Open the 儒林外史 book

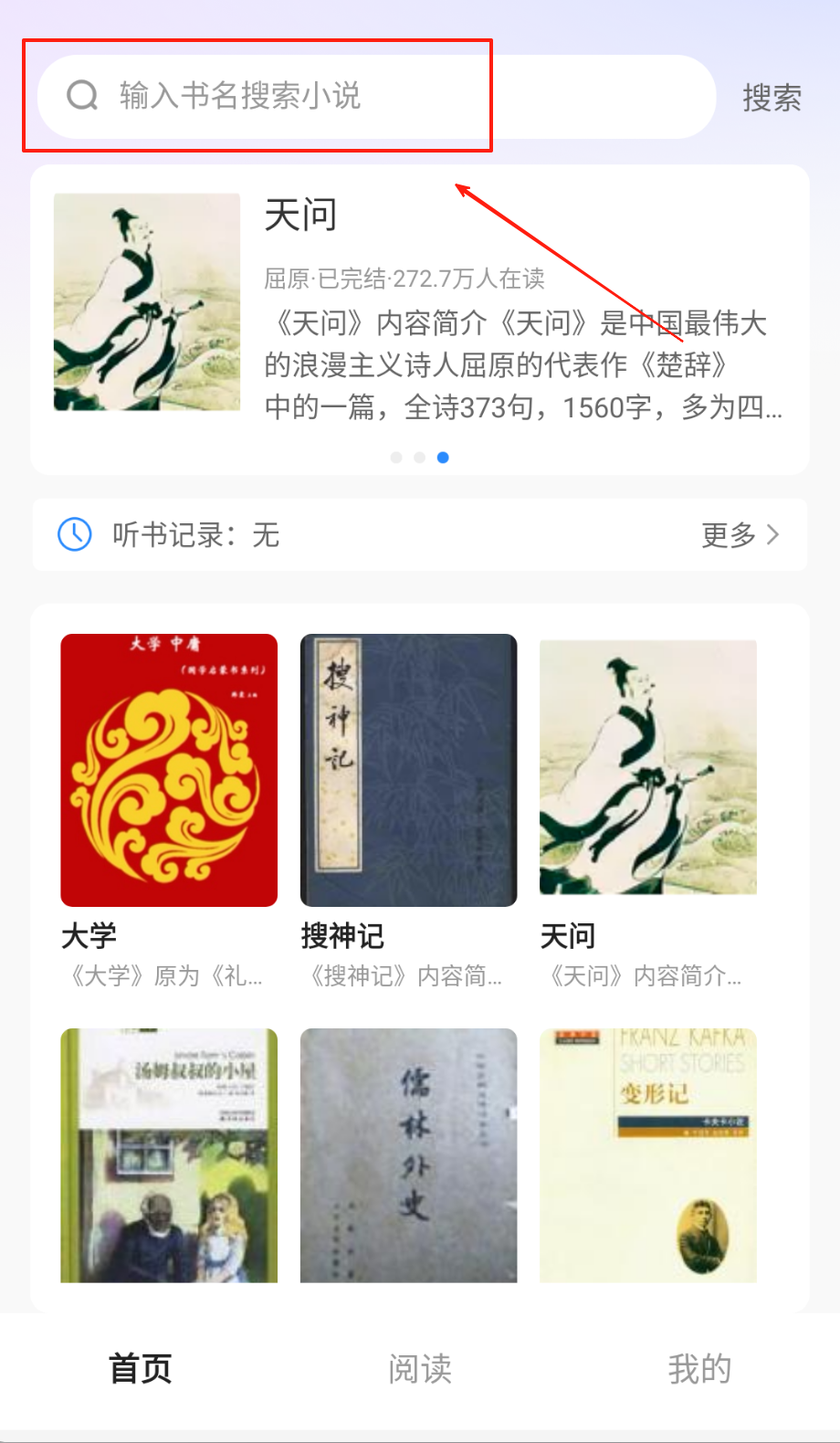pos(408,1155)
